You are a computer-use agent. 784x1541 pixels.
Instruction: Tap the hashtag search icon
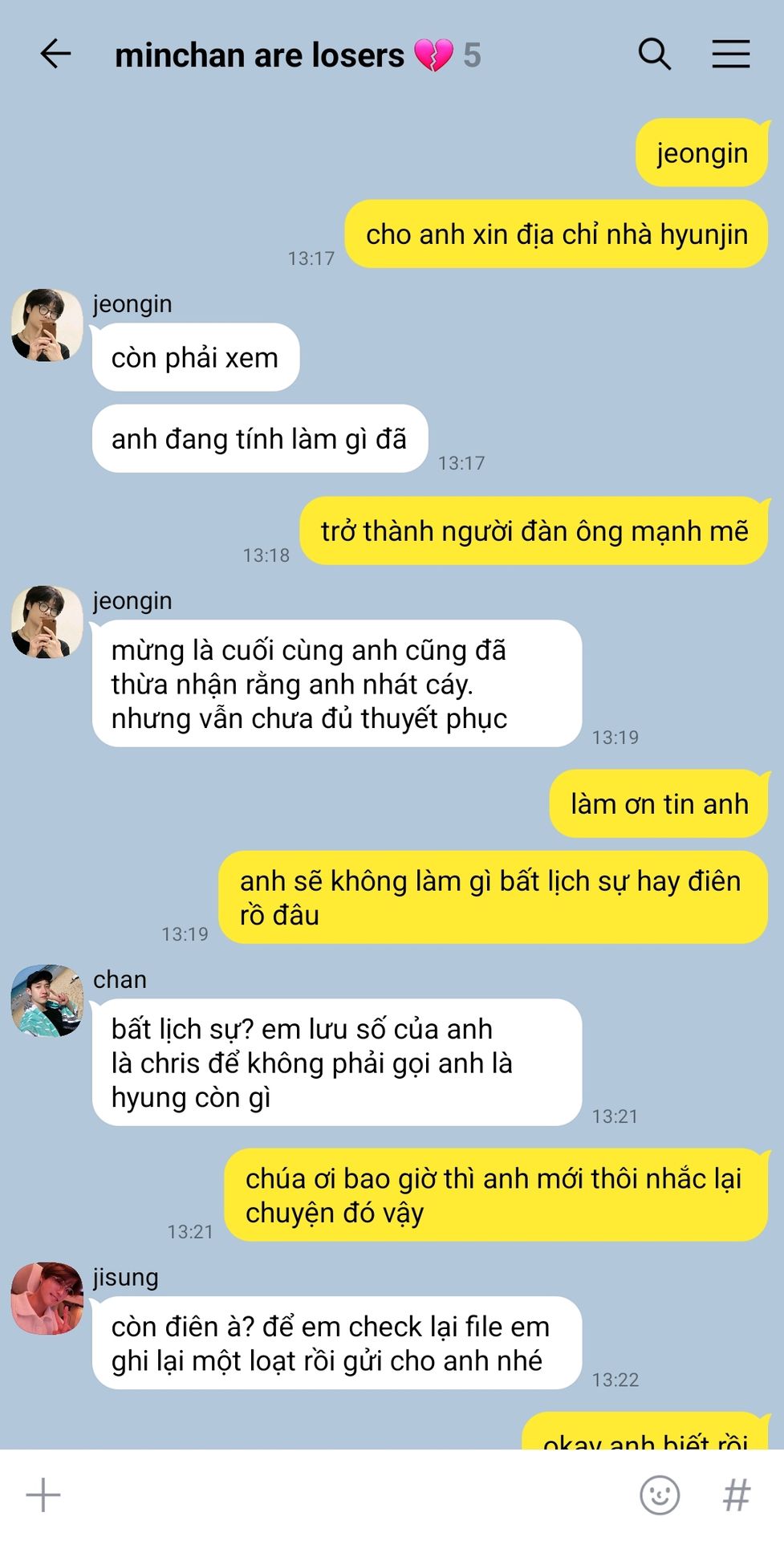[736, 1495]
